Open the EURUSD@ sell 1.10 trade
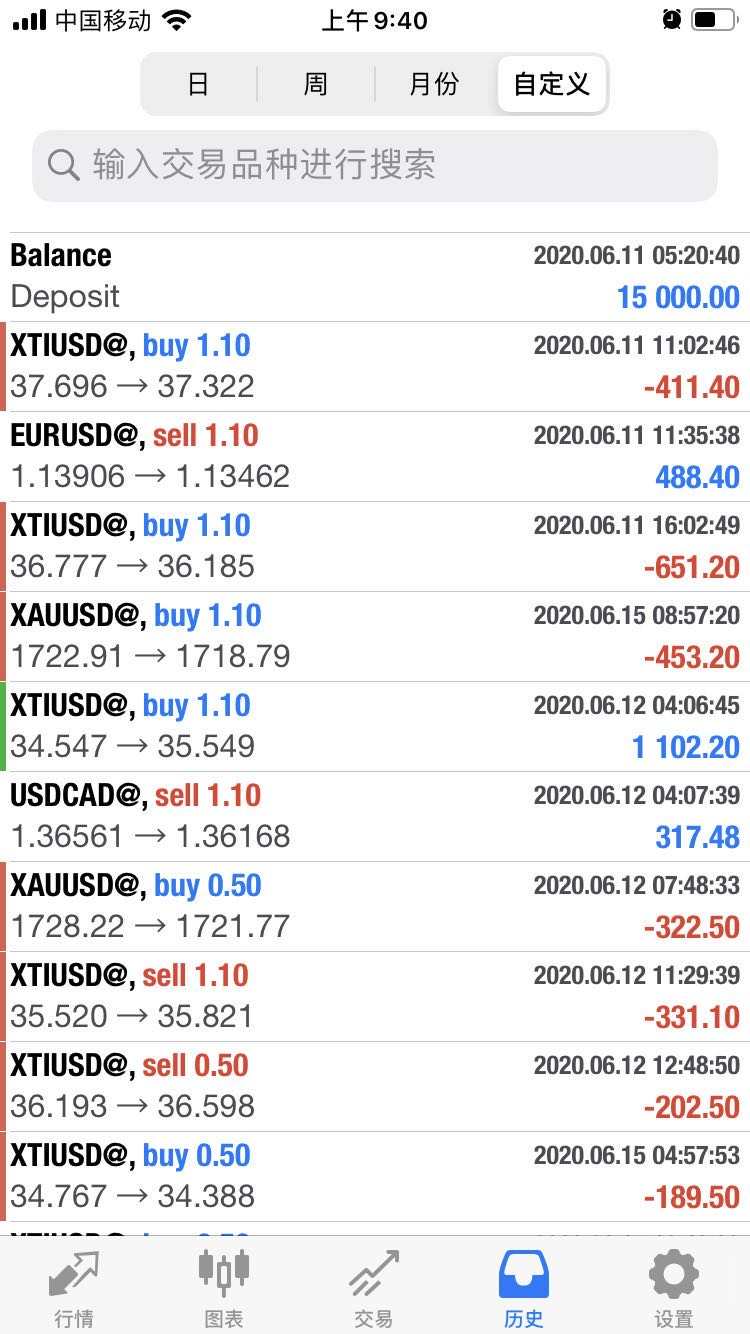Viewport: 750px width, 1334px height. point(375,456)
